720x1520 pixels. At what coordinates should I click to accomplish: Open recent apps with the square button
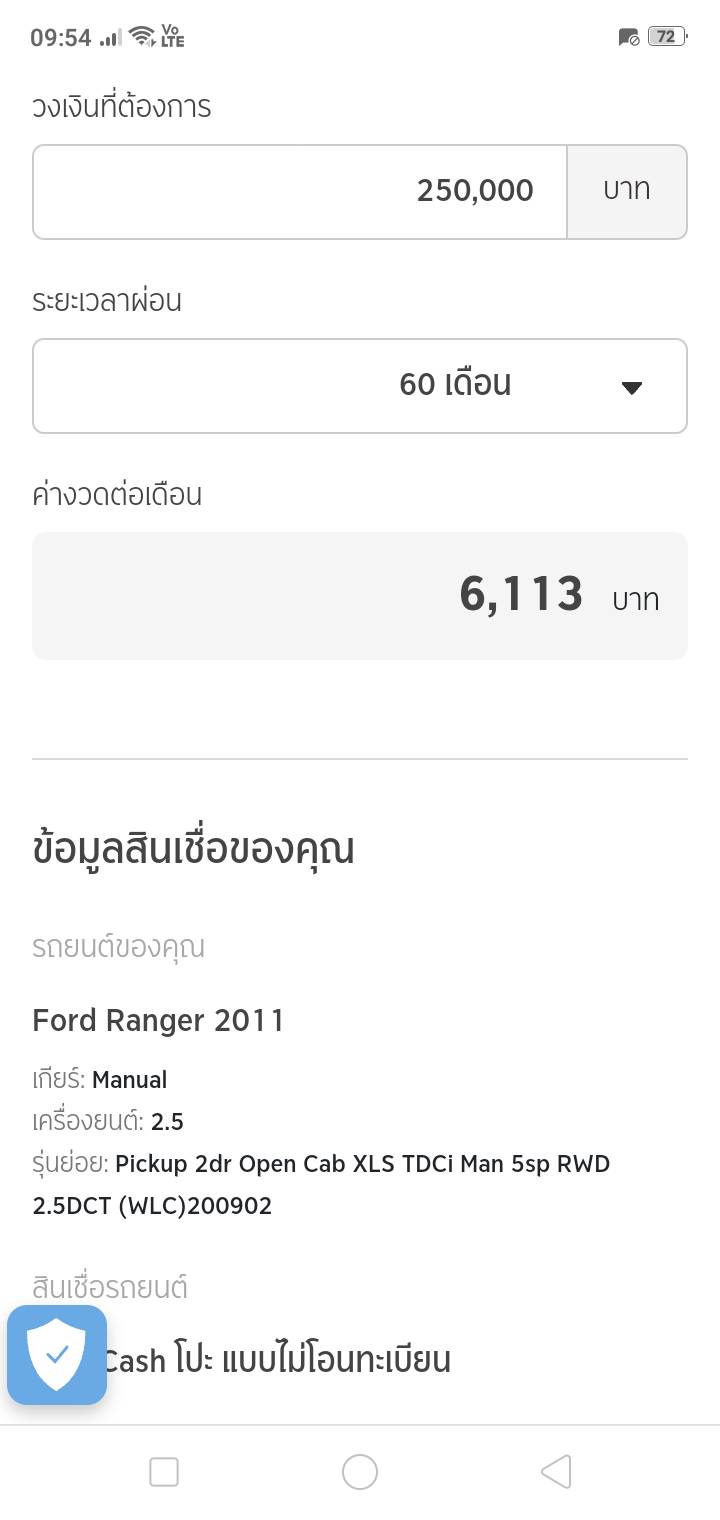click(164, 1472)
